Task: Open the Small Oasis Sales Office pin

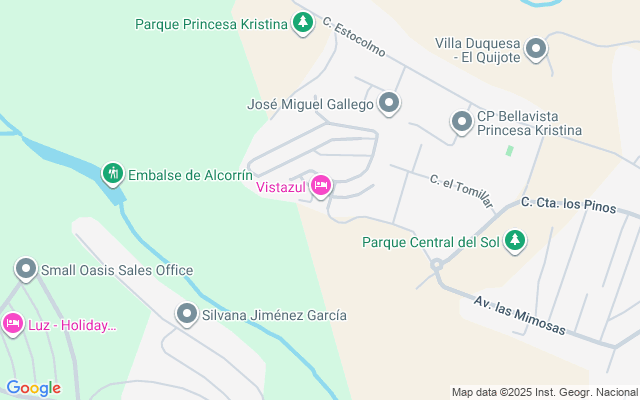Action: (x=26, y=269)
